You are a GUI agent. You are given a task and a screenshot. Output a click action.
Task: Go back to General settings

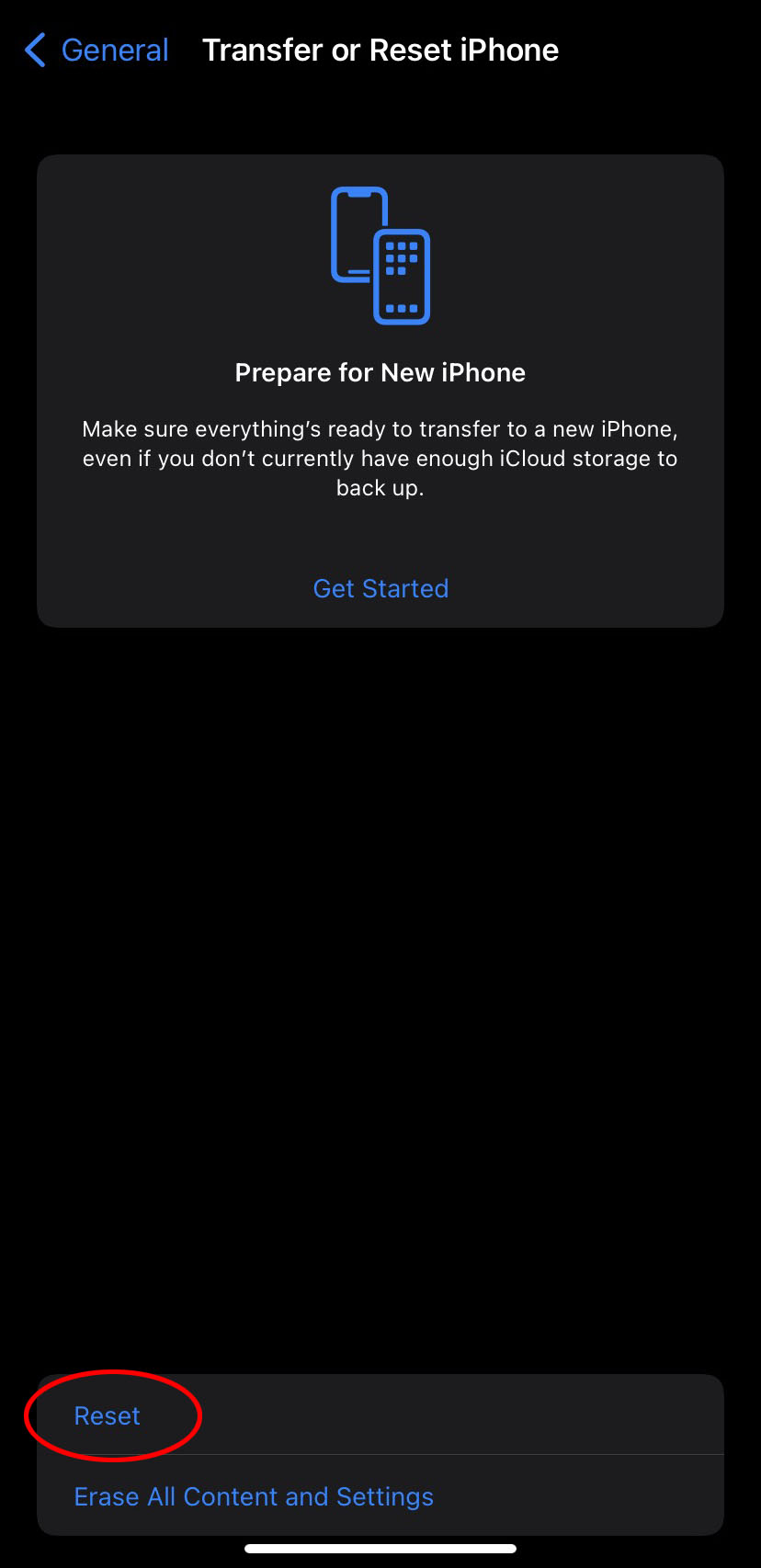pyautogui.click(x=97, y=50)
